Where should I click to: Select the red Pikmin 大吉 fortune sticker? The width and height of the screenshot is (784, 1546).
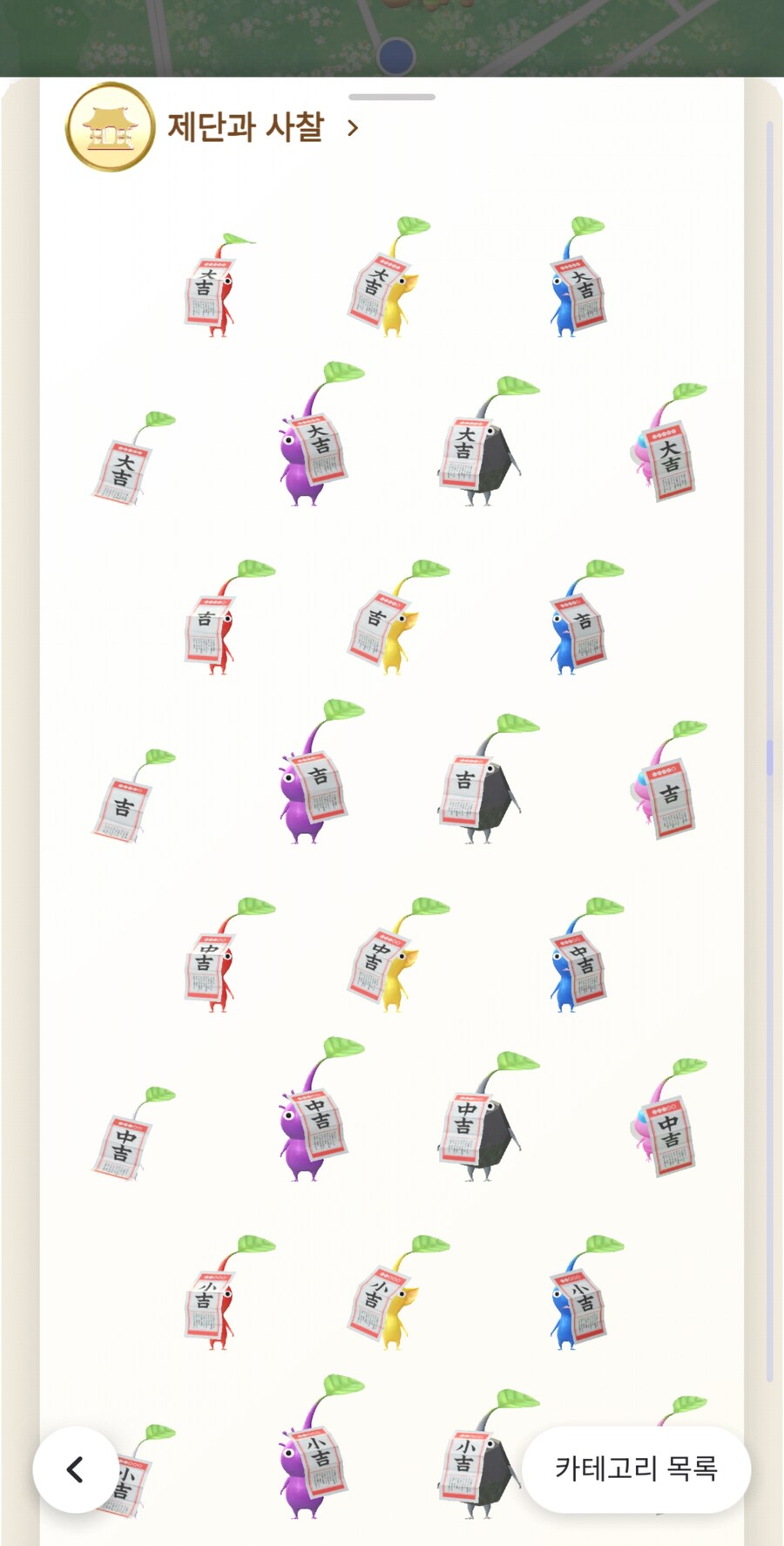(x=213, y=288)
